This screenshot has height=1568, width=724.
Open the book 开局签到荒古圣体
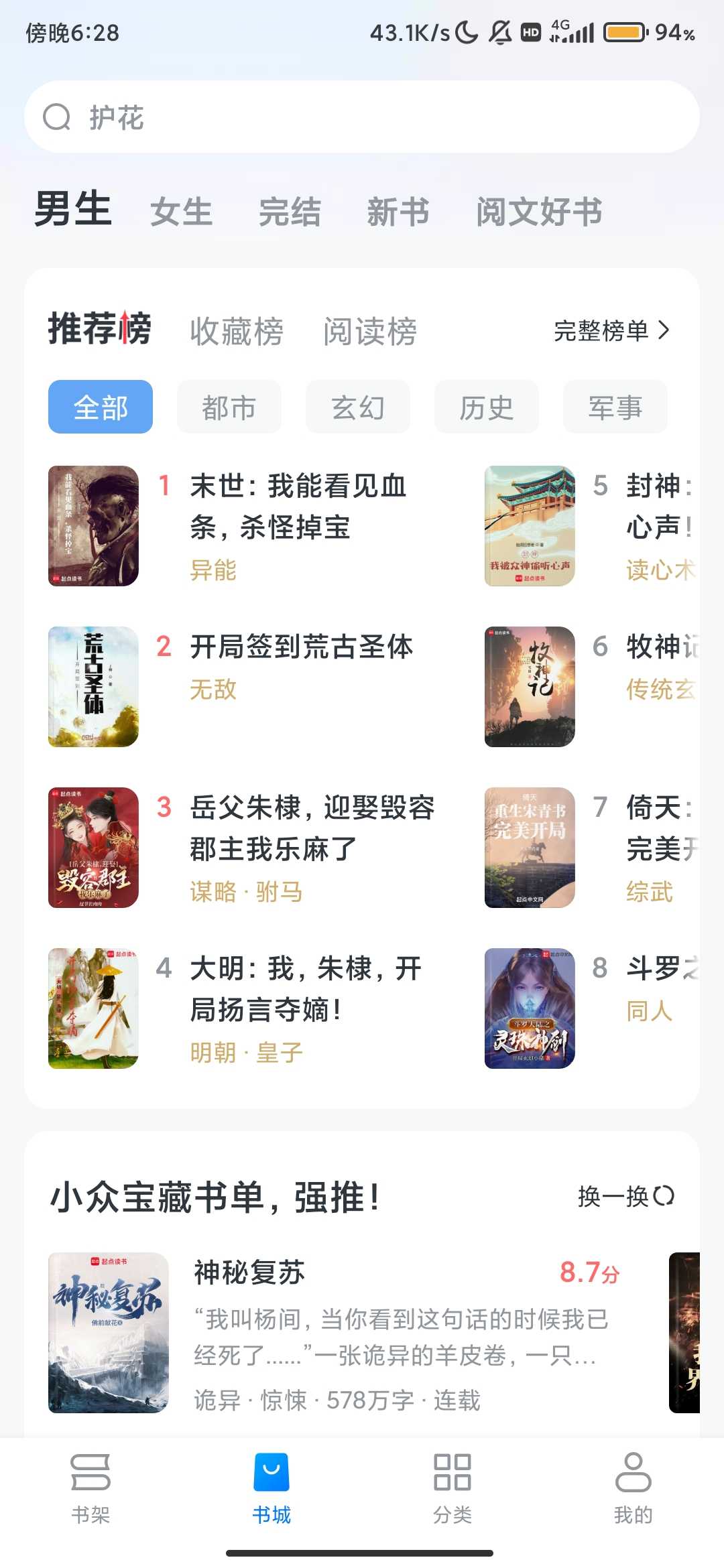tap(301, 647)
